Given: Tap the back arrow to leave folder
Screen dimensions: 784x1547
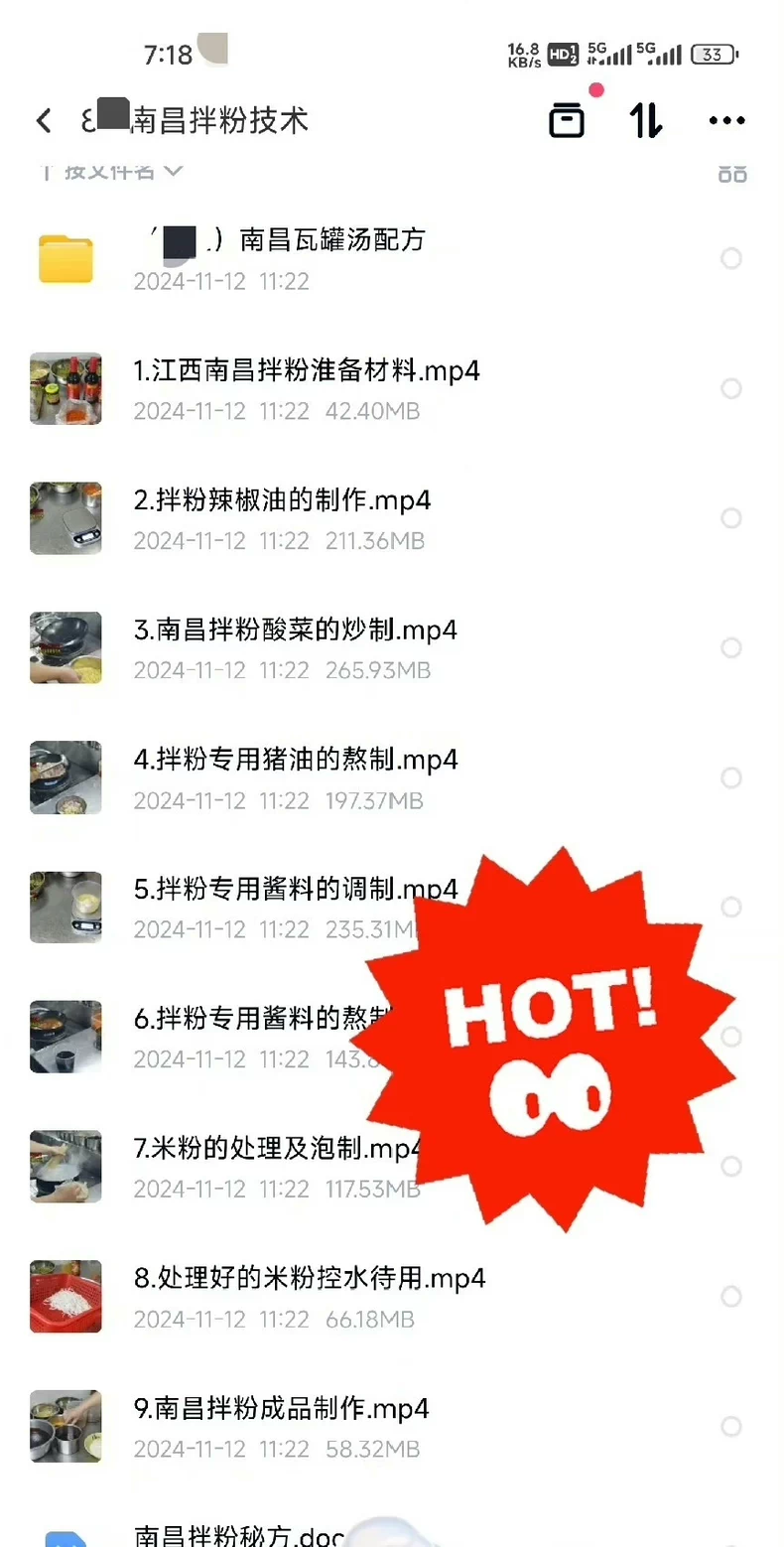Looking at the screenshot, I should click(43, 119).
